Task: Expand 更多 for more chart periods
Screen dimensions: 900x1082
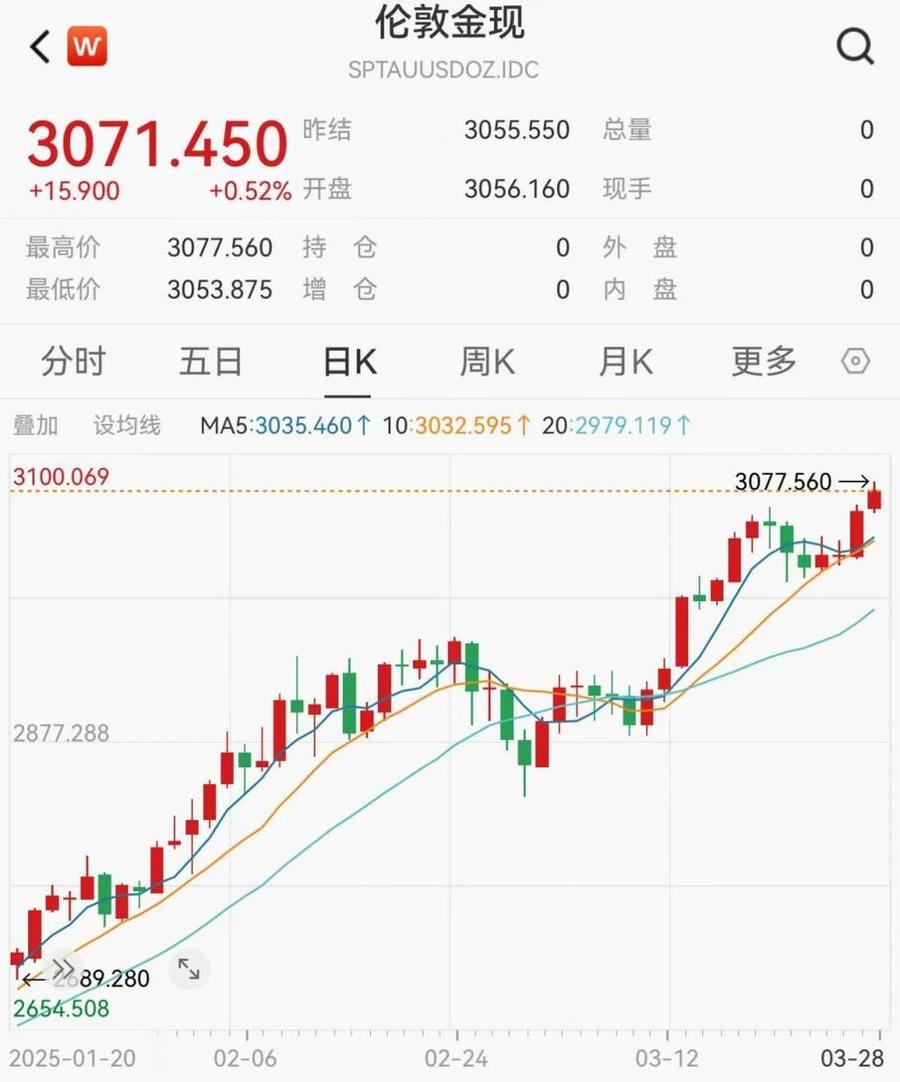Action: [763, 362]
